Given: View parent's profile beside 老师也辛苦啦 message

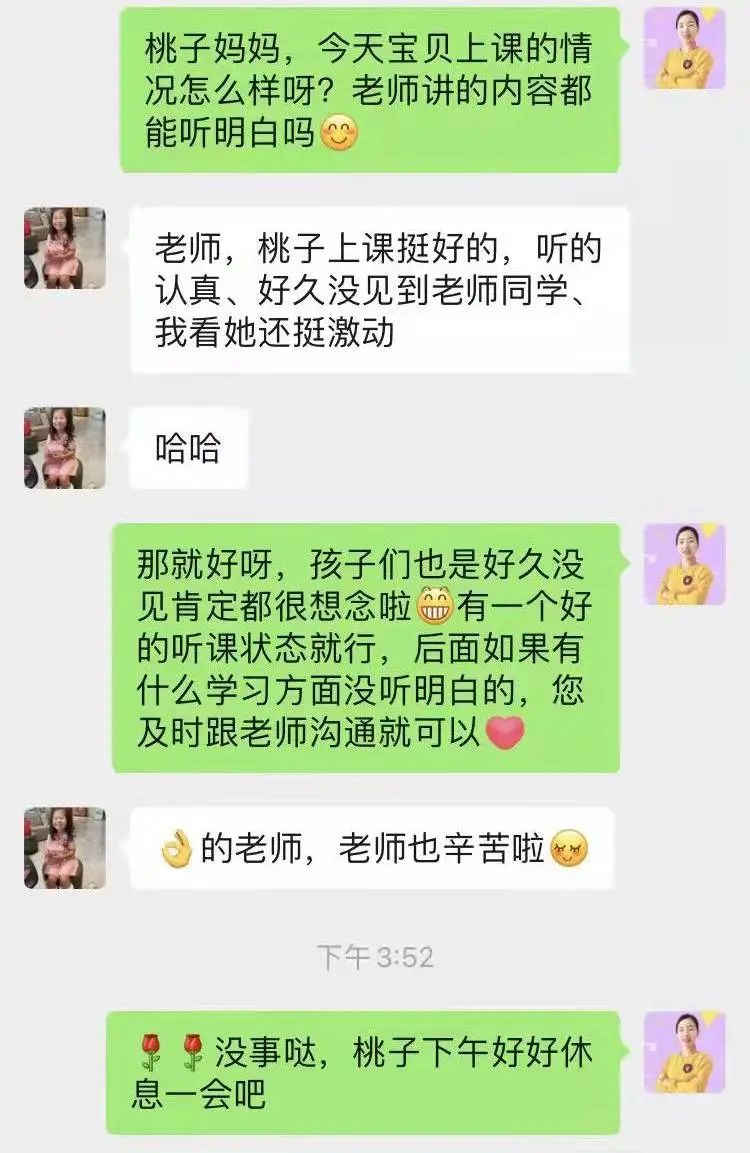Looking at the screenshot, I should click(65, 848).
